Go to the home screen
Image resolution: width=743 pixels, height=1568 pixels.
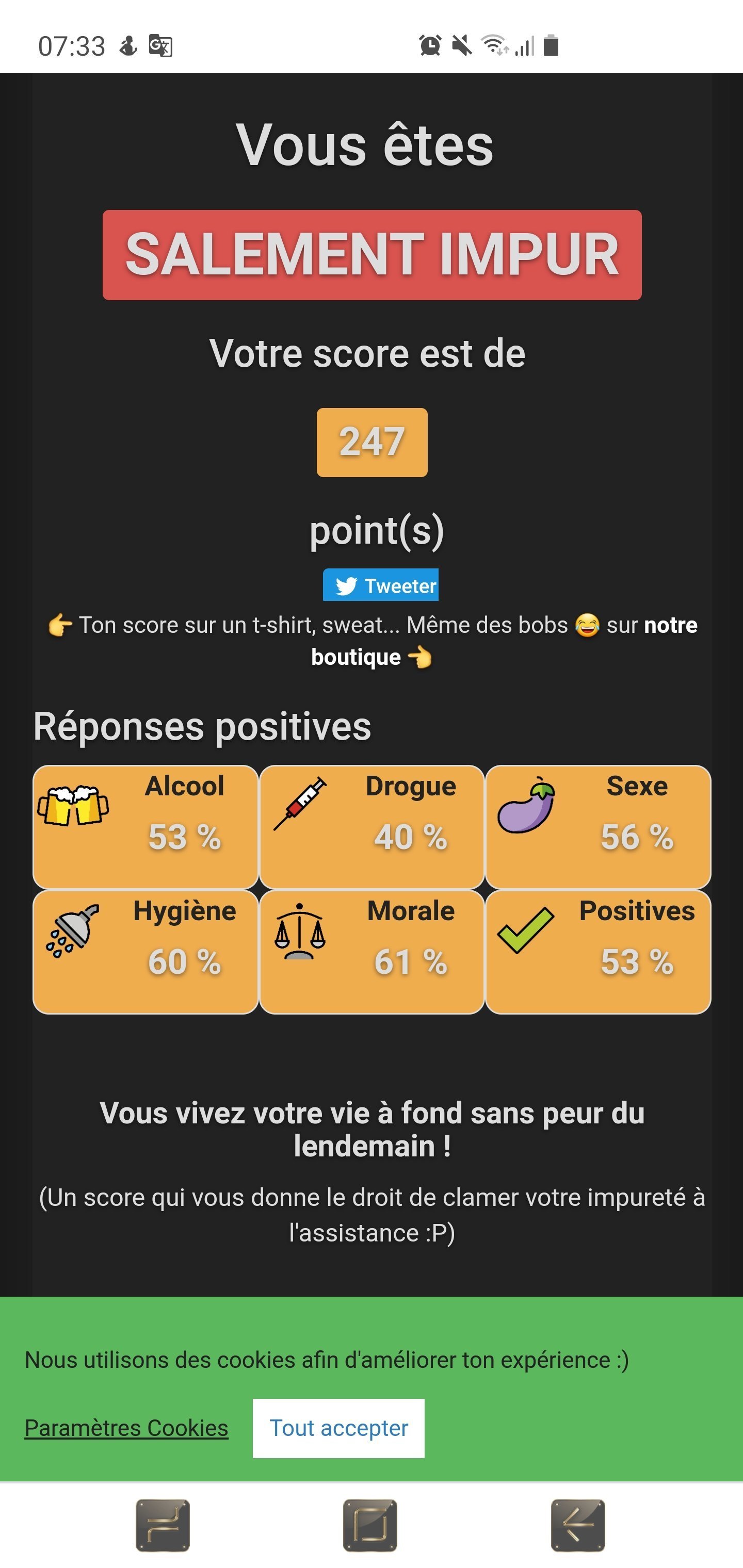(370, 1525)
